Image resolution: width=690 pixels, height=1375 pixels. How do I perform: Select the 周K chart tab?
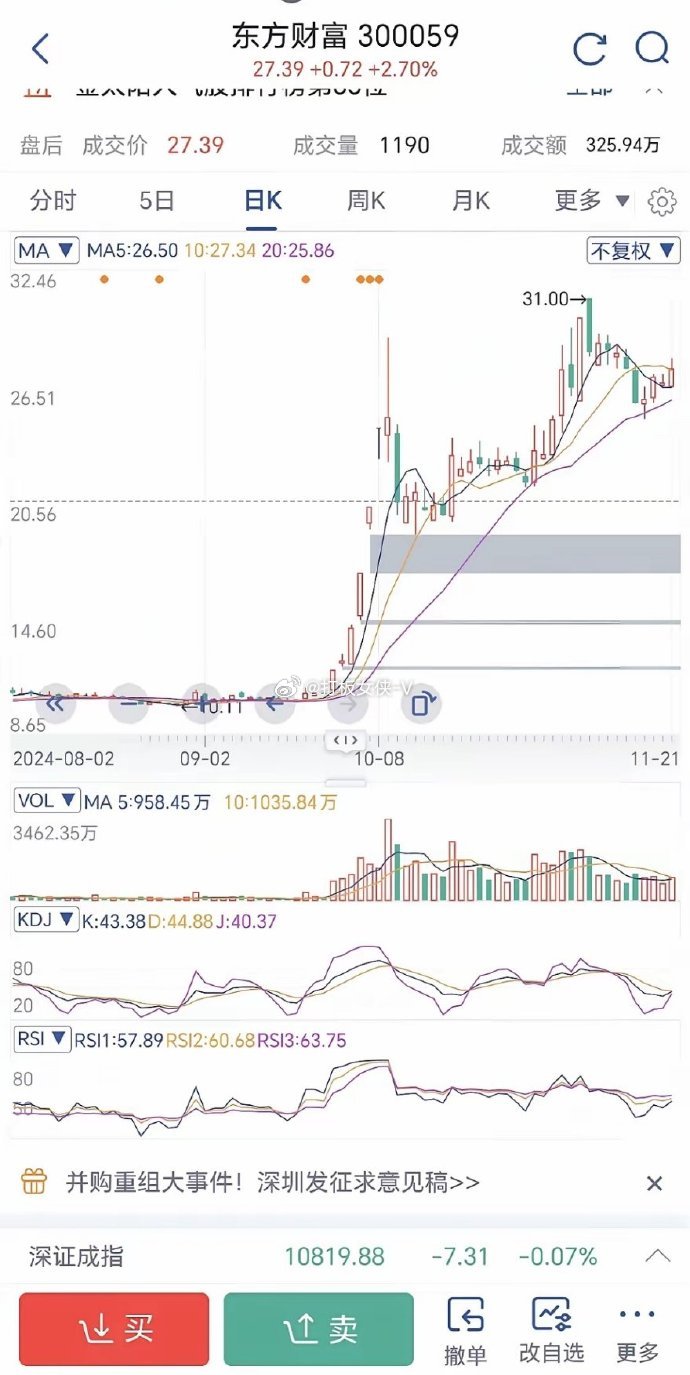(x=366, y=201)
